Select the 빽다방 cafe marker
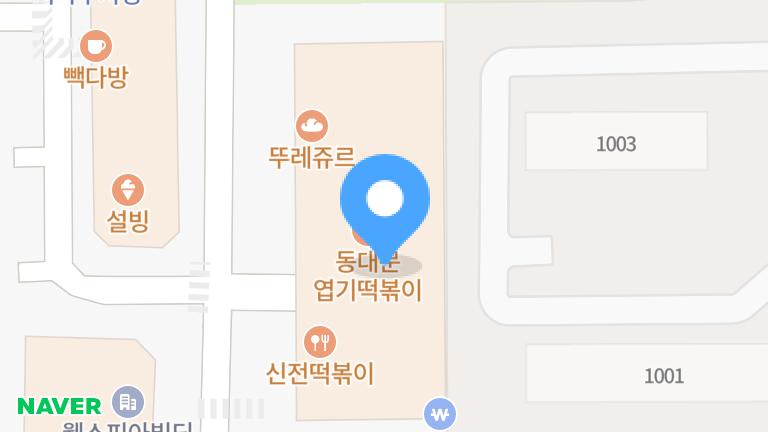 click(96, 46)
